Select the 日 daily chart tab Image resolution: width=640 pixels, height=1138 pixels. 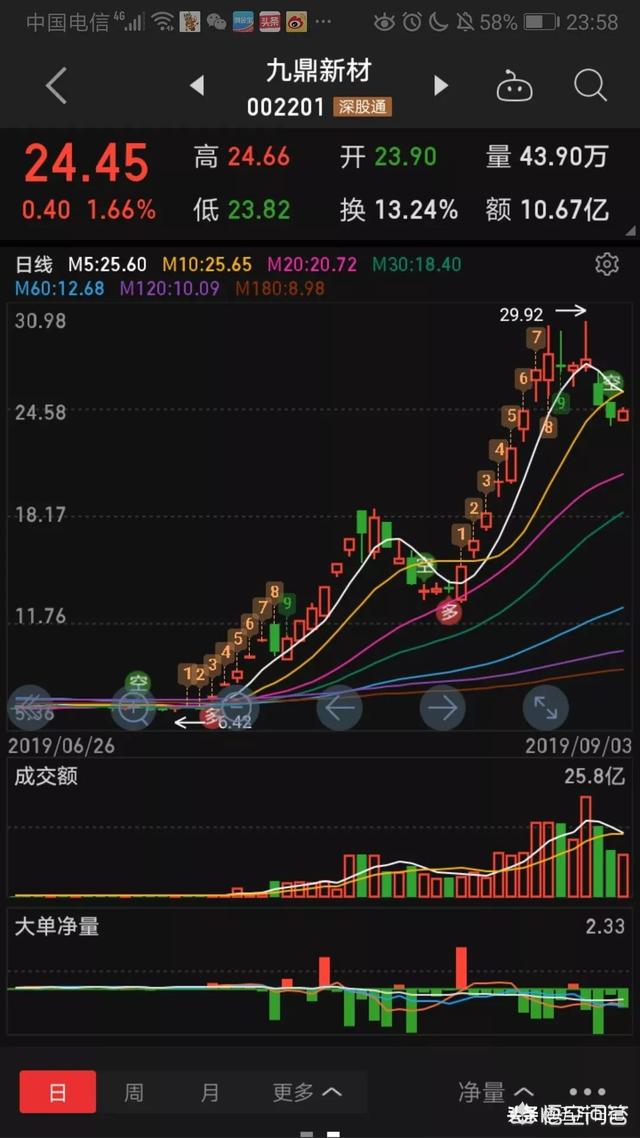pyautogui.click(x=57, y=1092)
